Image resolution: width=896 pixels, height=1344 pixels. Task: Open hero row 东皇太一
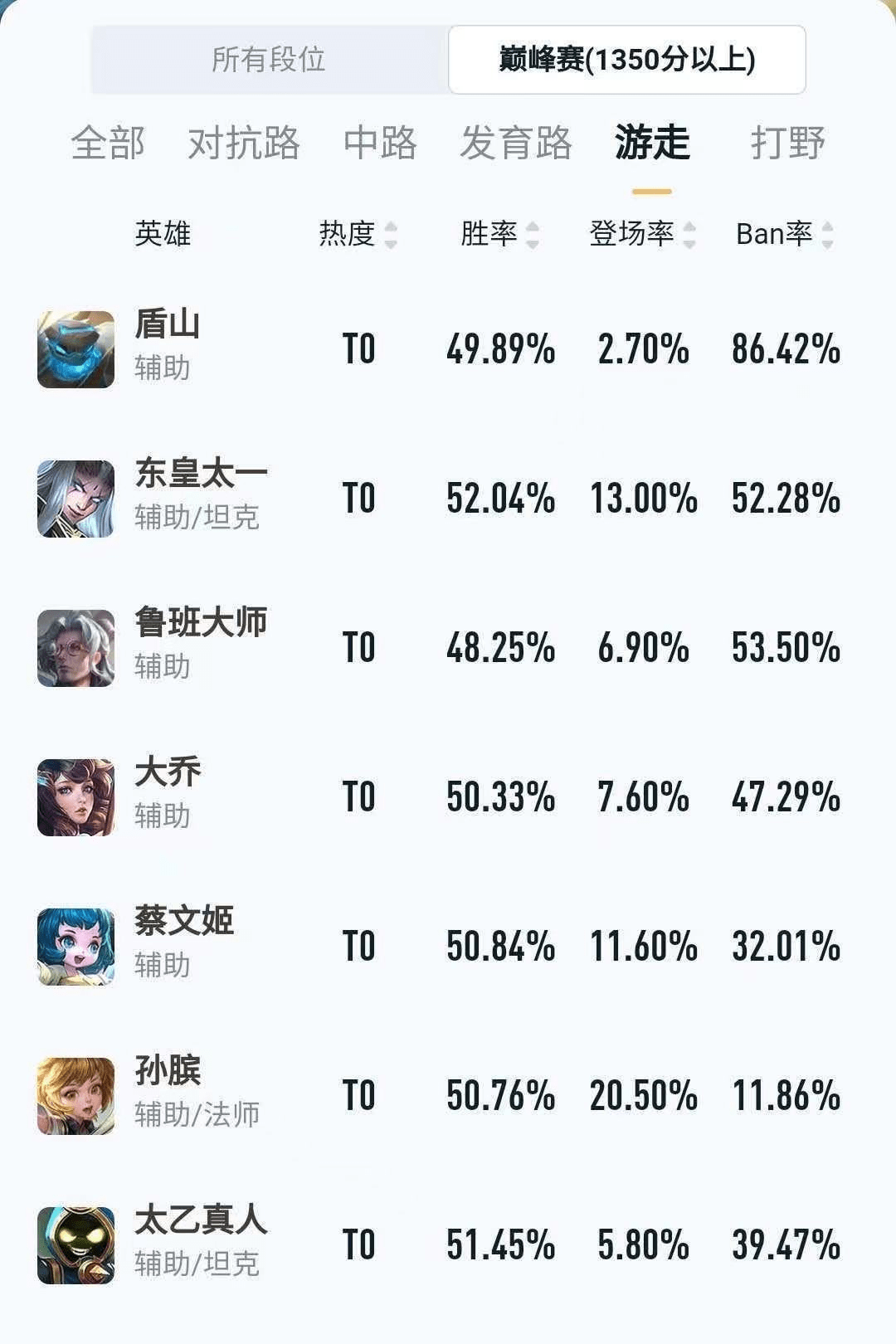[200, 498]
